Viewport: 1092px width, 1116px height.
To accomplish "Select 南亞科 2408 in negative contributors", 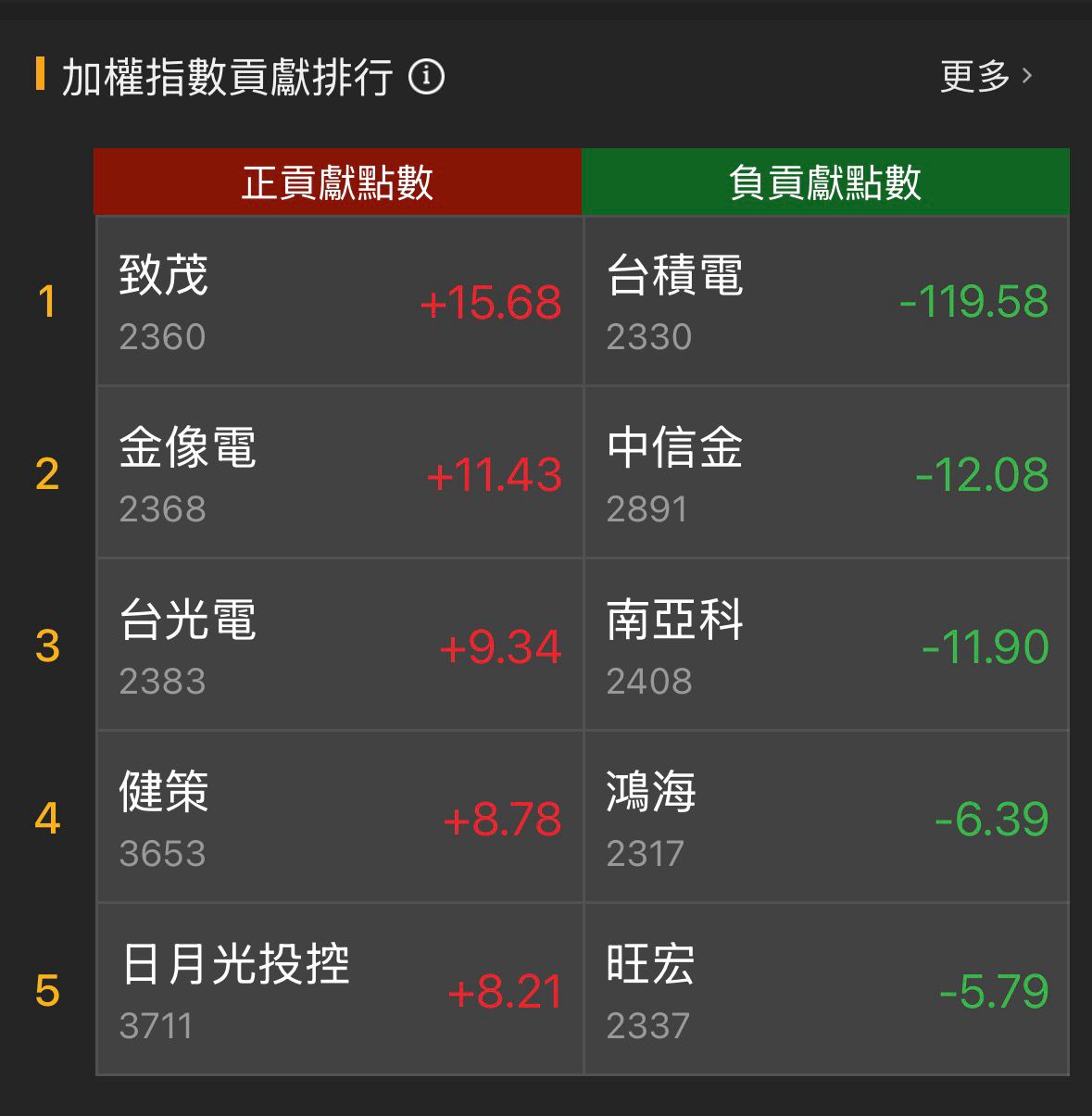I will [x=826, y=645].
